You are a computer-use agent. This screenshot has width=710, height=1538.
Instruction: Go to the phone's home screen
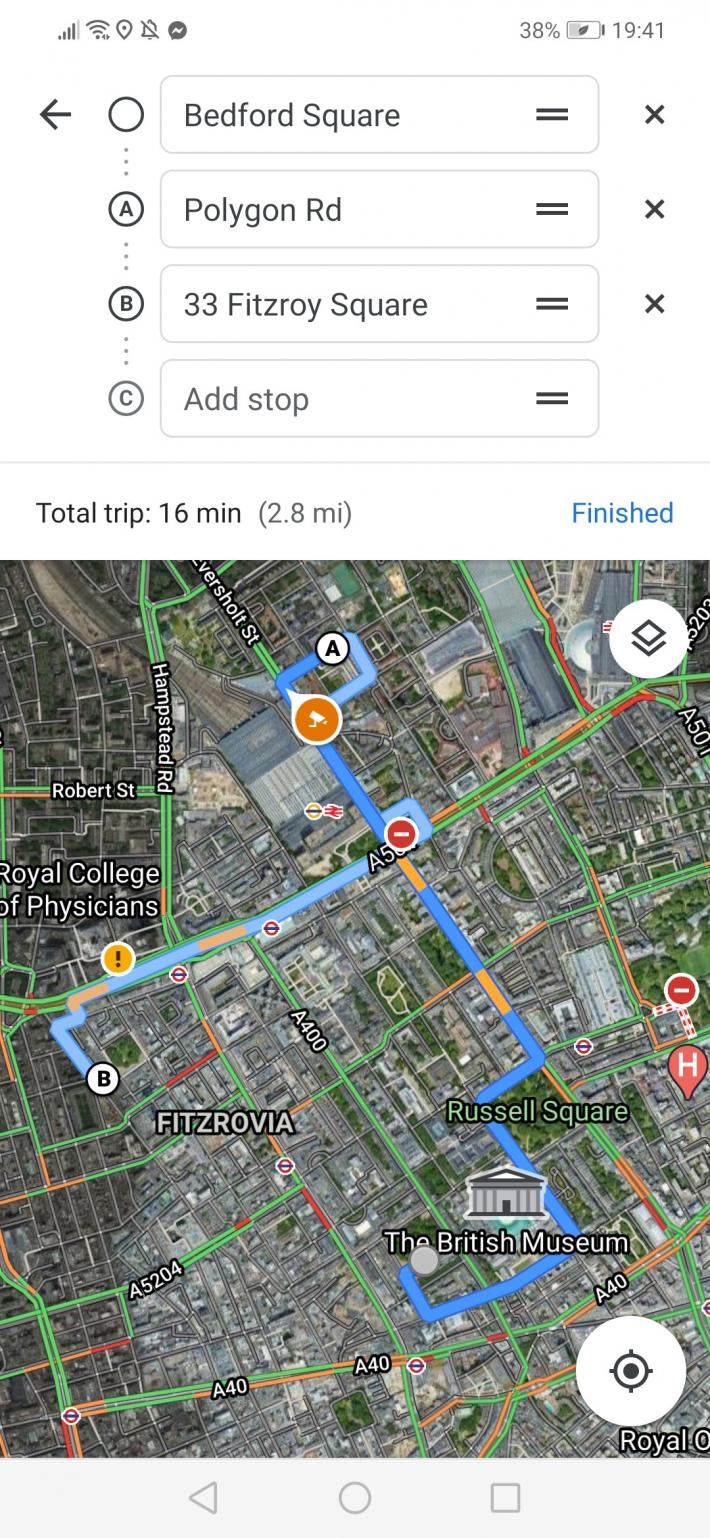pos(355,1497)
